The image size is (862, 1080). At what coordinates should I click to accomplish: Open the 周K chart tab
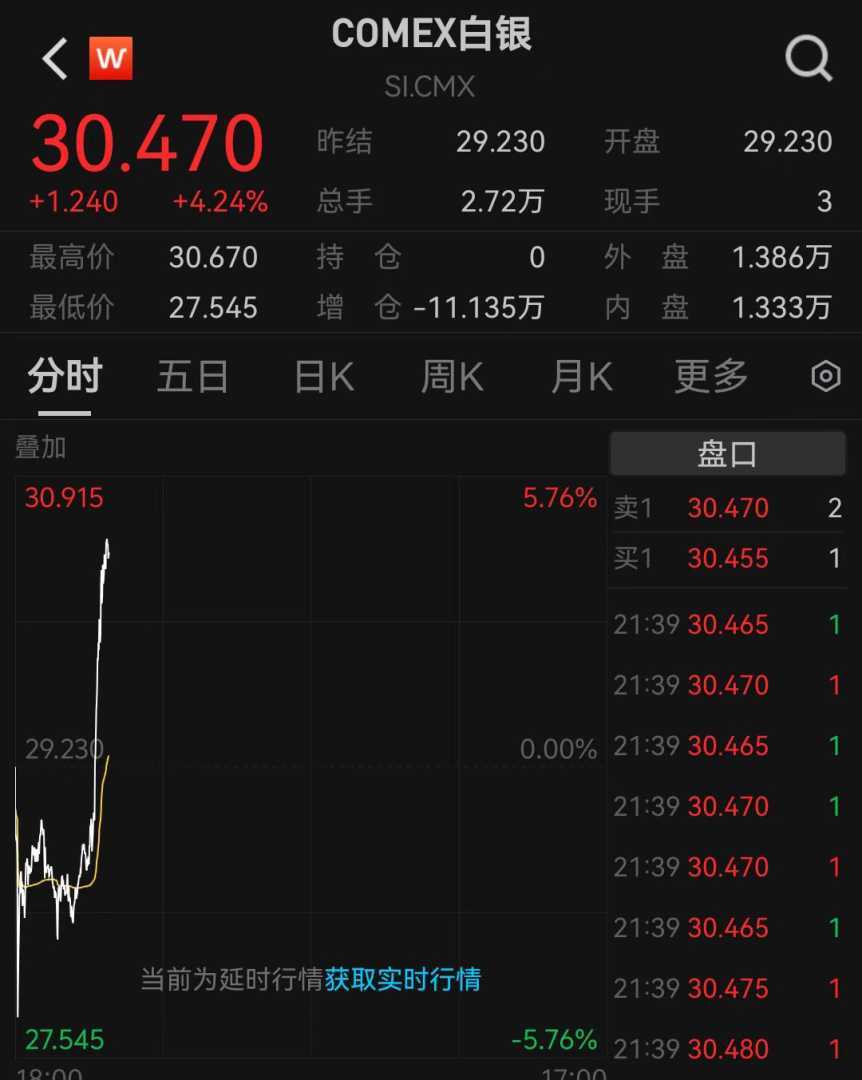(x=452, y=378)
